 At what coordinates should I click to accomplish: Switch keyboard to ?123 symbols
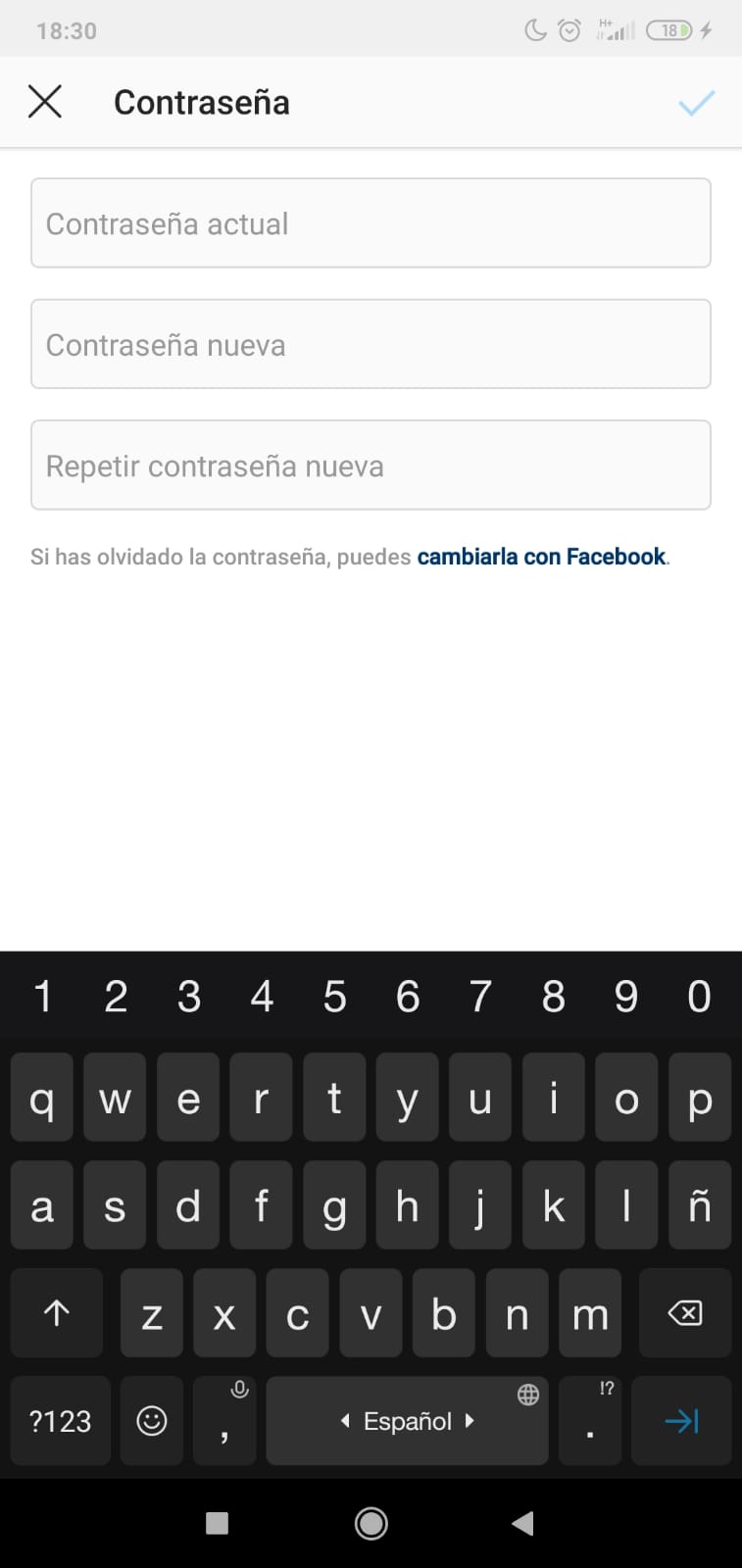point(60,1421)
